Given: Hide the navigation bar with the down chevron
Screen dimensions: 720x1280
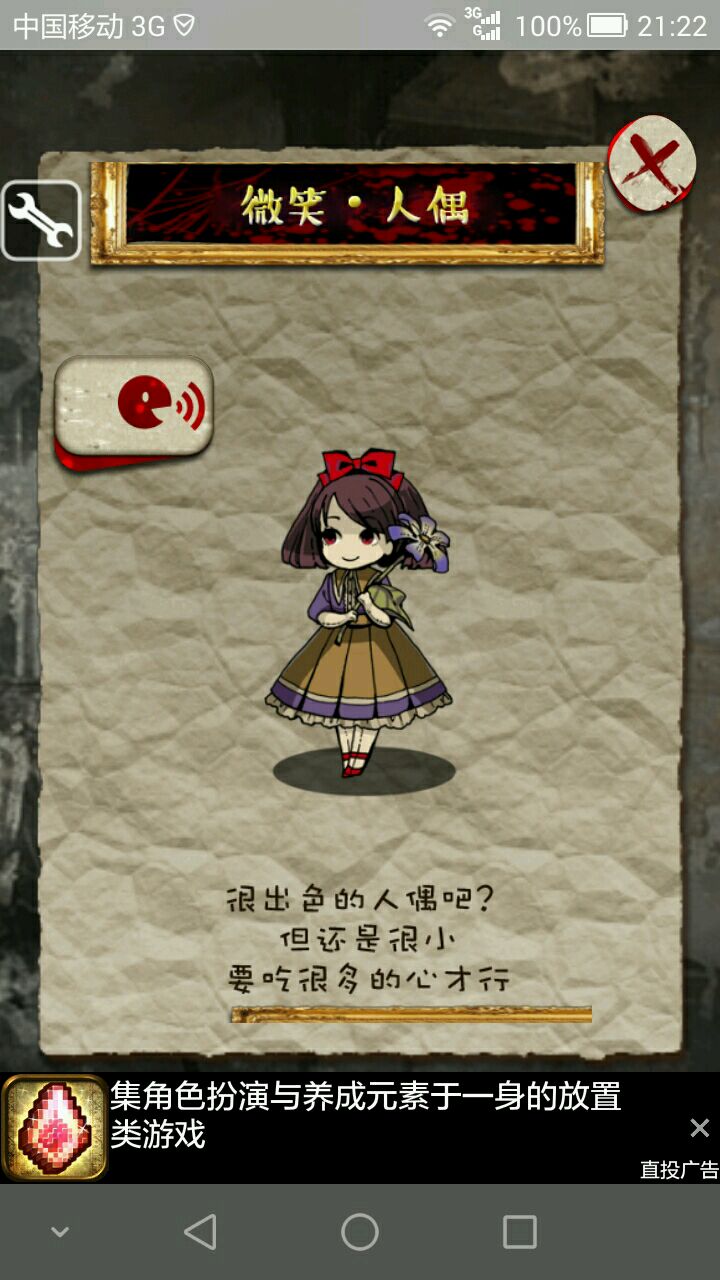Looking at the screenshot, I should click(x=60, y=1232).
